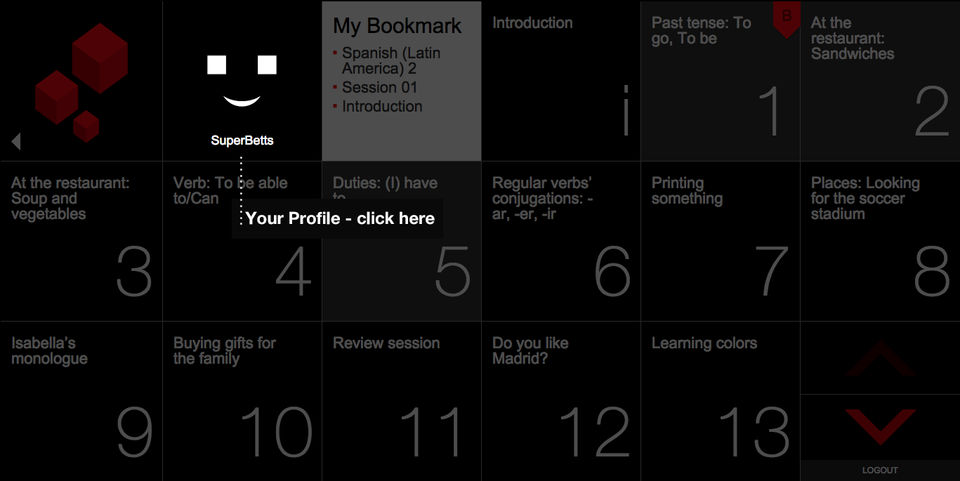This screenshot has width=960, height=481.
Task: Start session 1 Past tense: To go, To be
Action: [720, 80]
